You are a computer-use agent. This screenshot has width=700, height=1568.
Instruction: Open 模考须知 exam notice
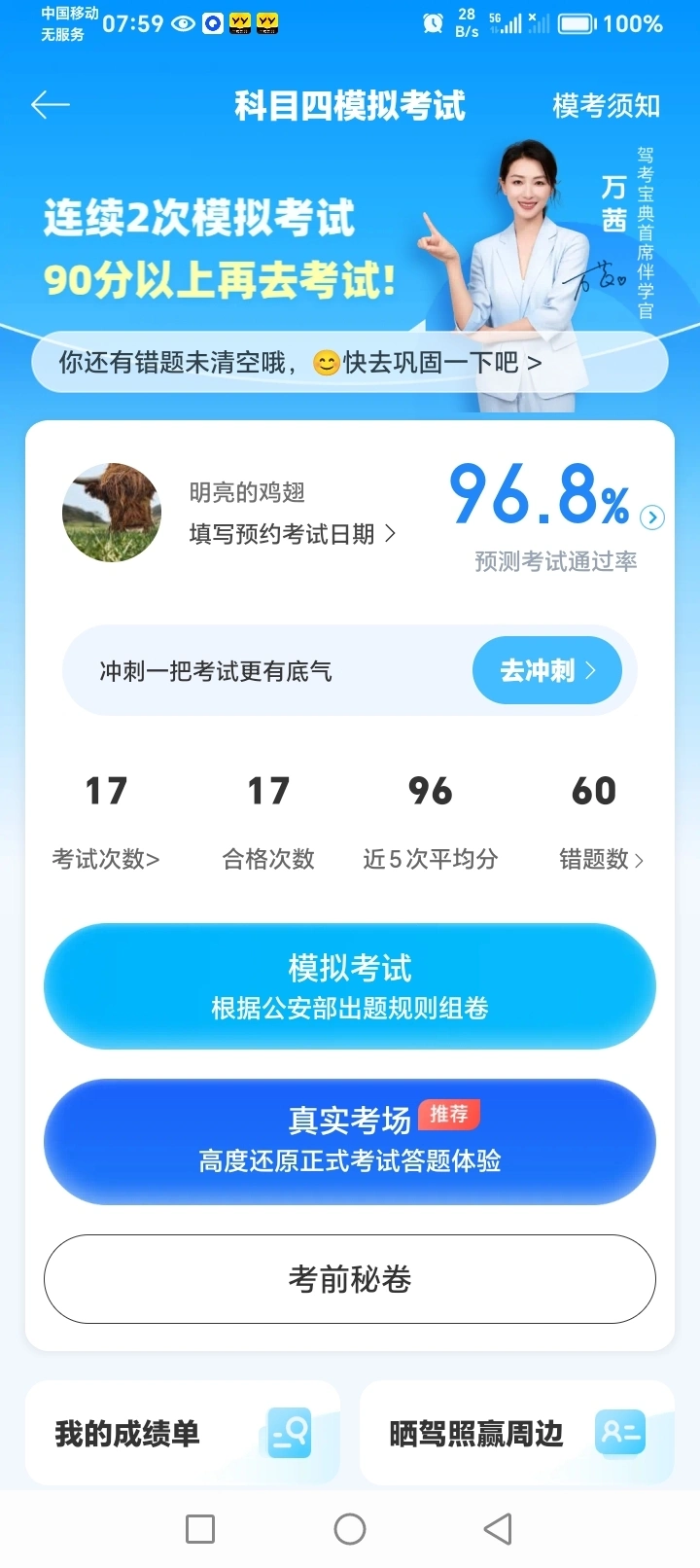pos(606,105)
